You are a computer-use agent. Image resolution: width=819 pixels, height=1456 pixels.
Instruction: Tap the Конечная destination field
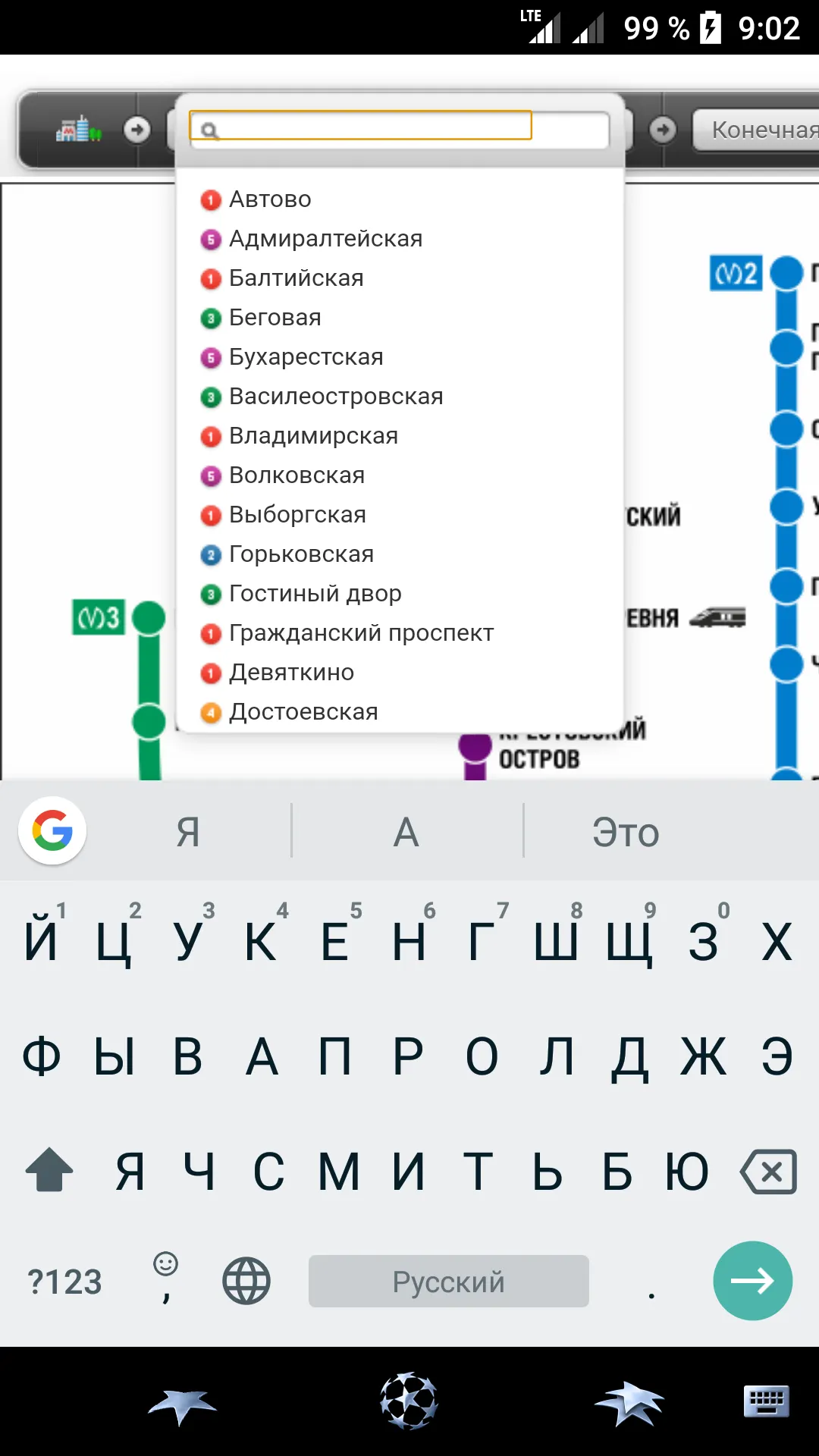(758, 129)
